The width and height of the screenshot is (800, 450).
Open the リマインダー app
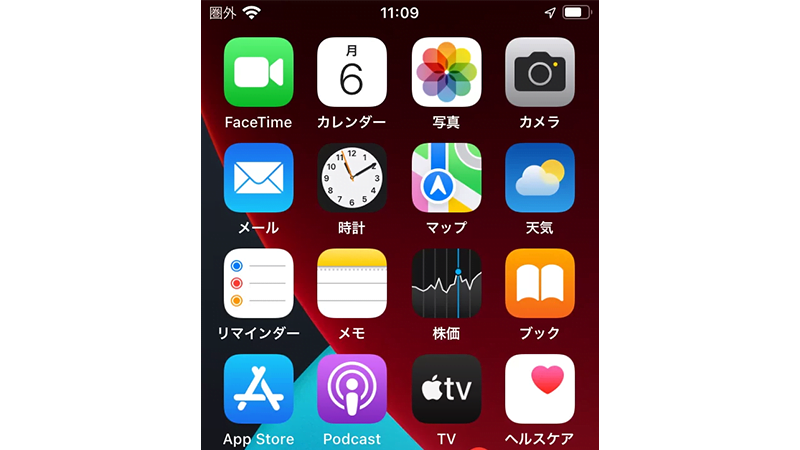(x=259, y=283)
